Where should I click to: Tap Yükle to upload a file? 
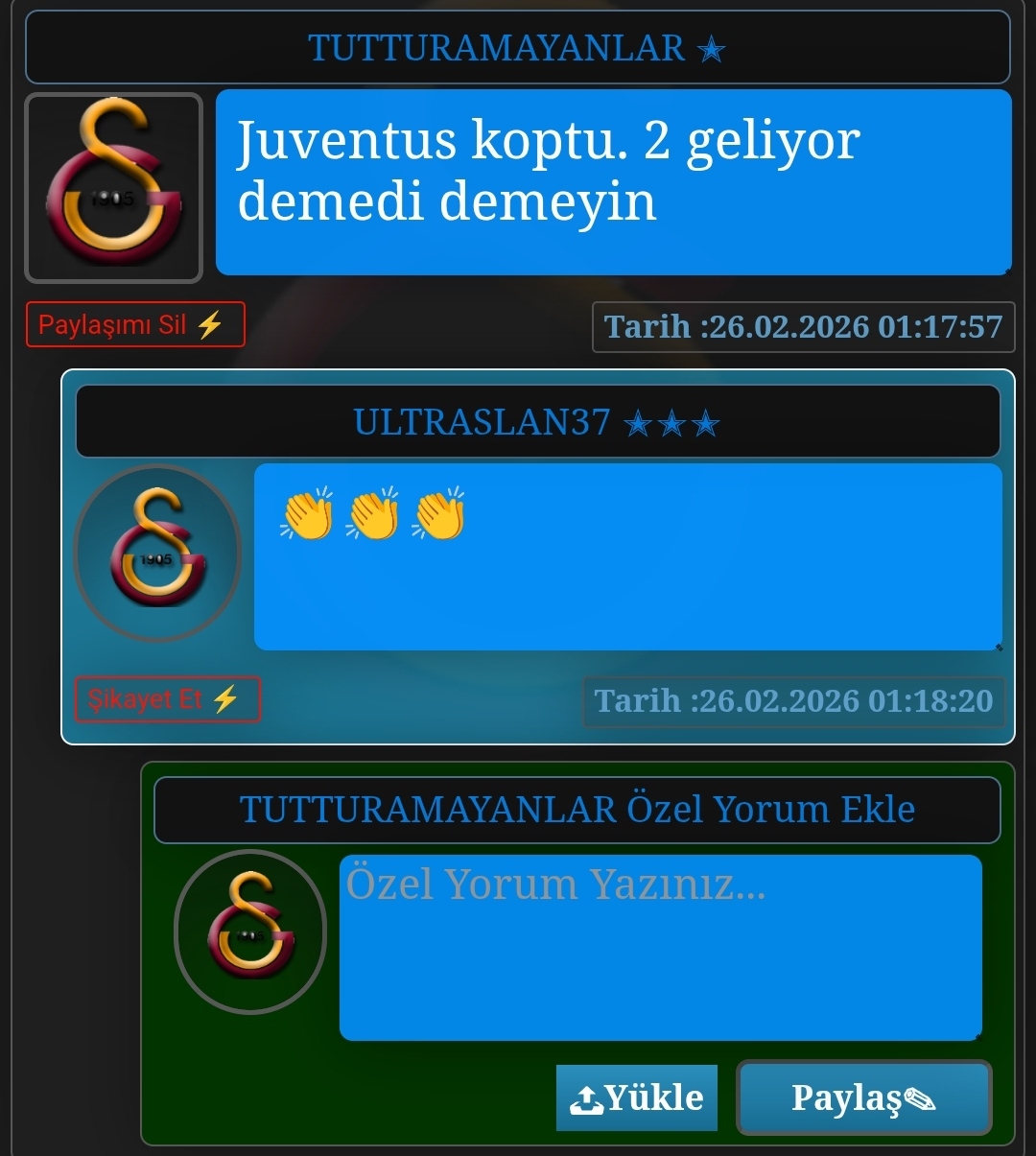coord(637,1097)
